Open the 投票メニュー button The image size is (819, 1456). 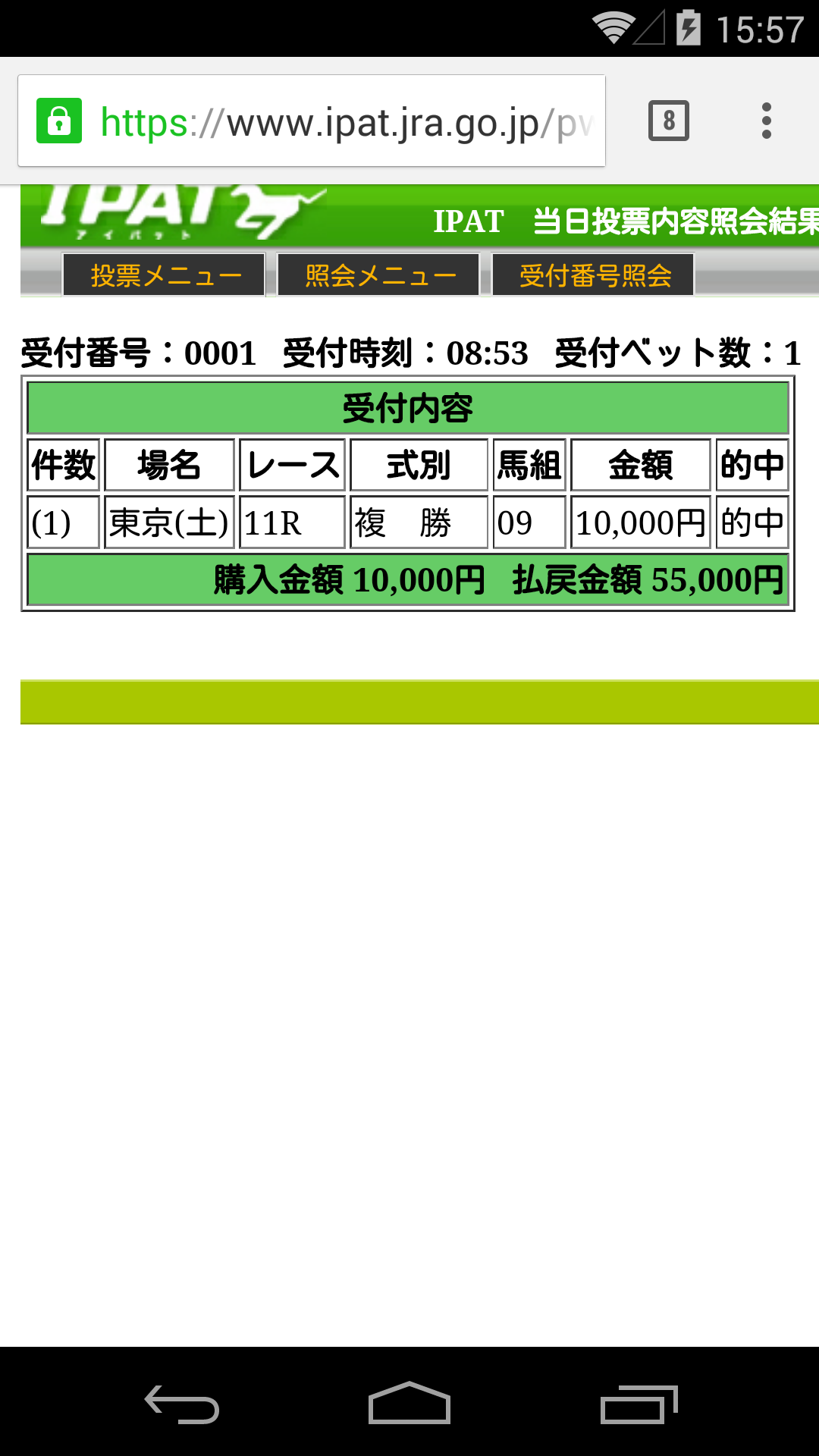(165, 275)
